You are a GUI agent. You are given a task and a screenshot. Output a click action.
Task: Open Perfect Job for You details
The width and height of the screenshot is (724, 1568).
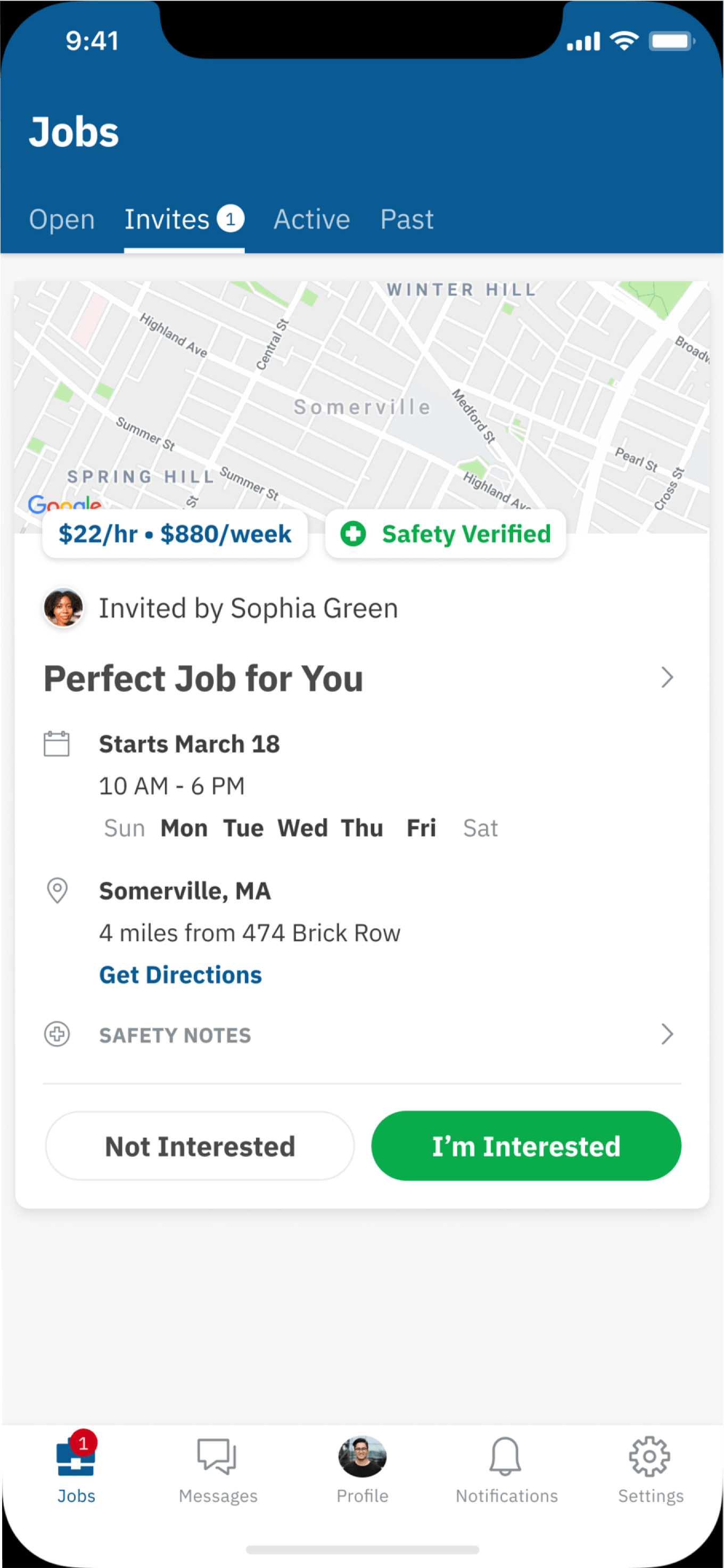(x=359, y=678)
